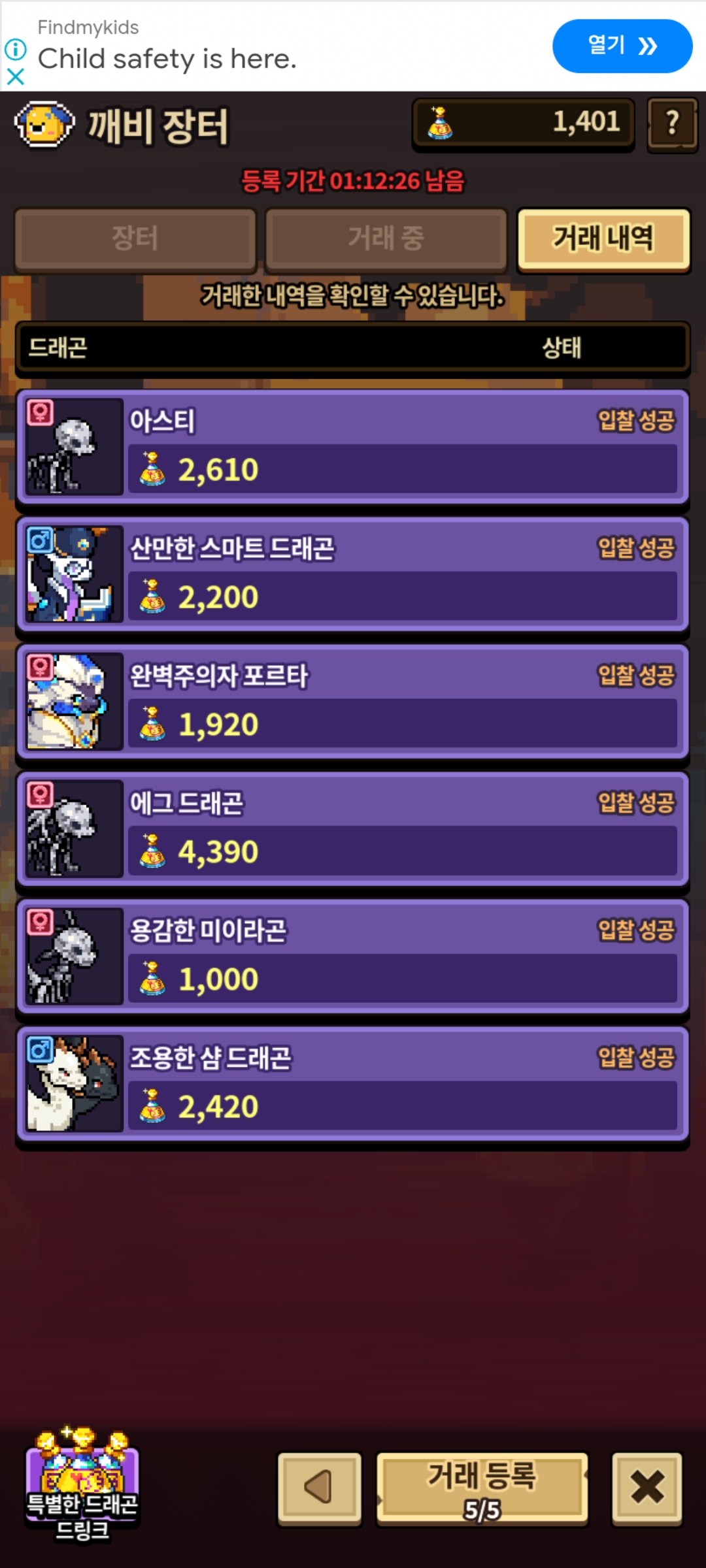The width and height of the screenshot is (706, 1568).
Task: Close the 깨비 장터 screen
Action: click(647, 1488)
